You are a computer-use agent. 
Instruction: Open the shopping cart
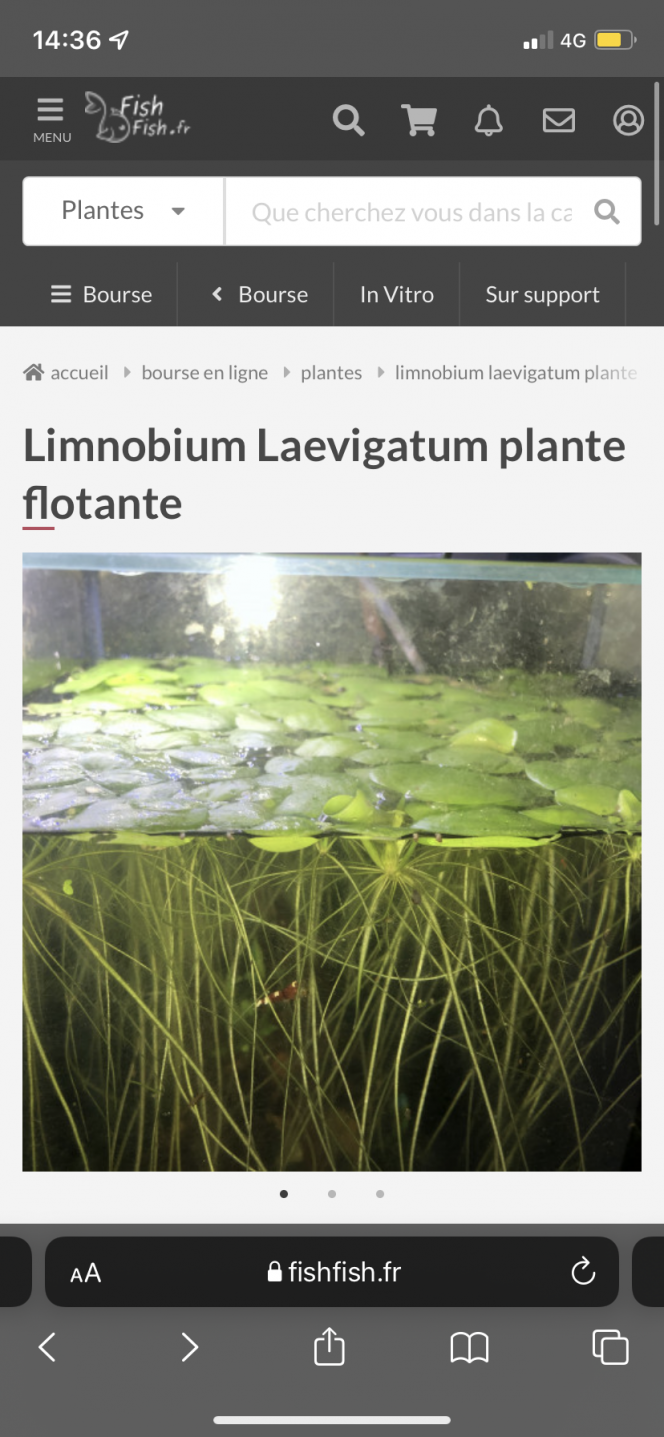[419, 121]
